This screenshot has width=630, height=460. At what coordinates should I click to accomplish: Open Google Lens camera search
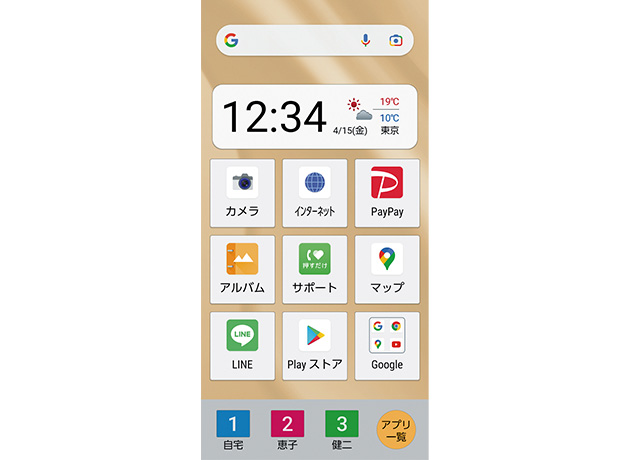click(x=396, y=40)
